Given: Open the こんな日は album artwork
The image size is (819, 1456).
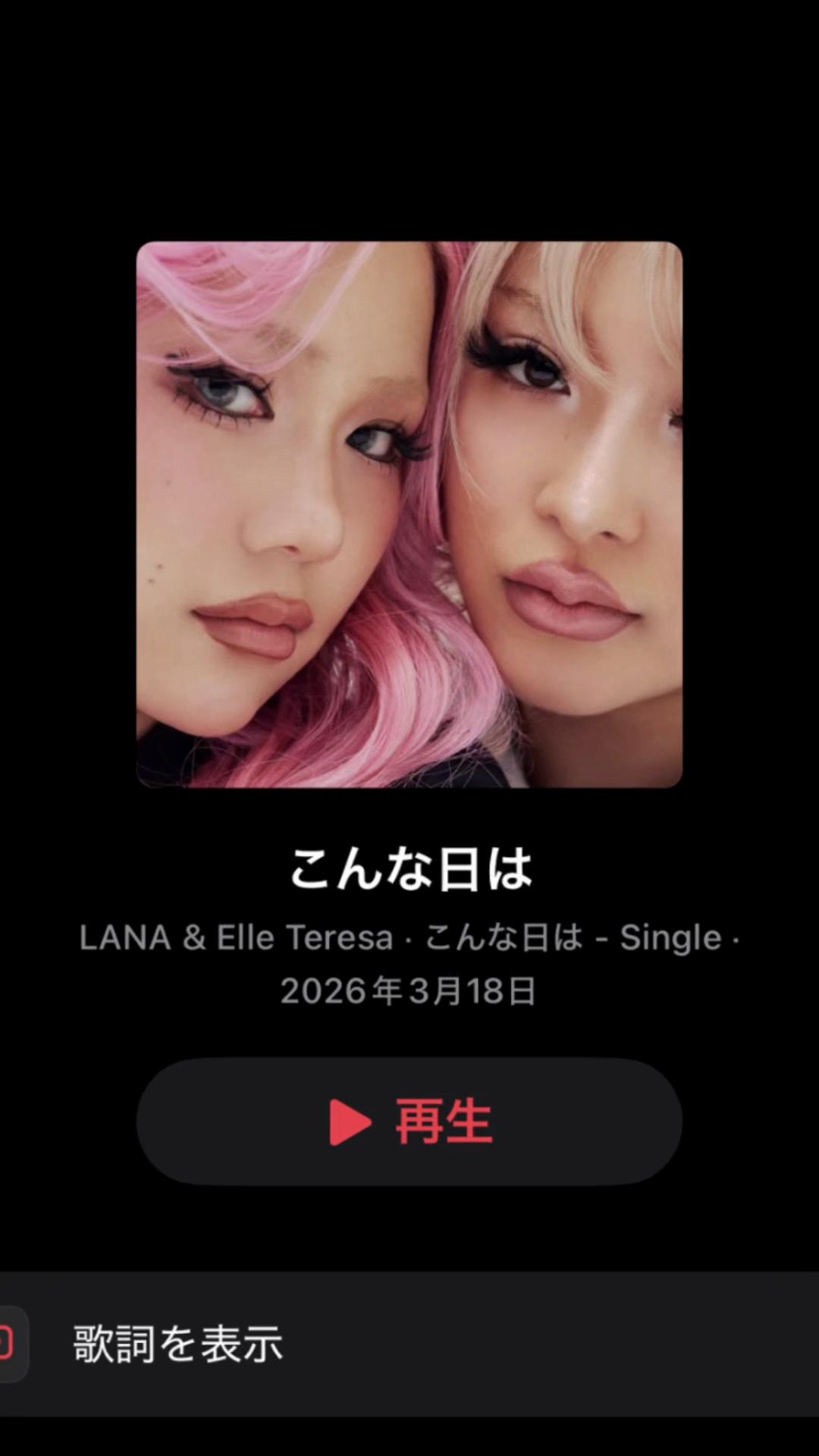Looking at the screenshot, I should 409,515.
